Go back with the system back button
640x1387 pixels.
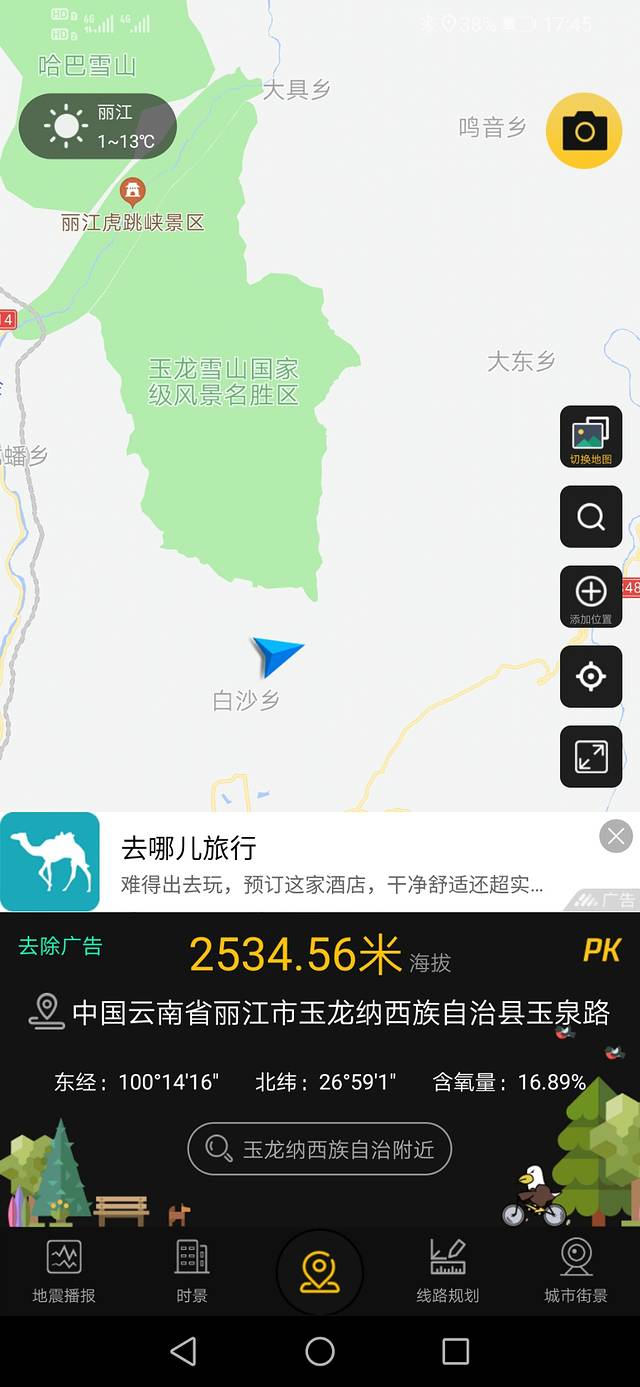[184, 1352]
